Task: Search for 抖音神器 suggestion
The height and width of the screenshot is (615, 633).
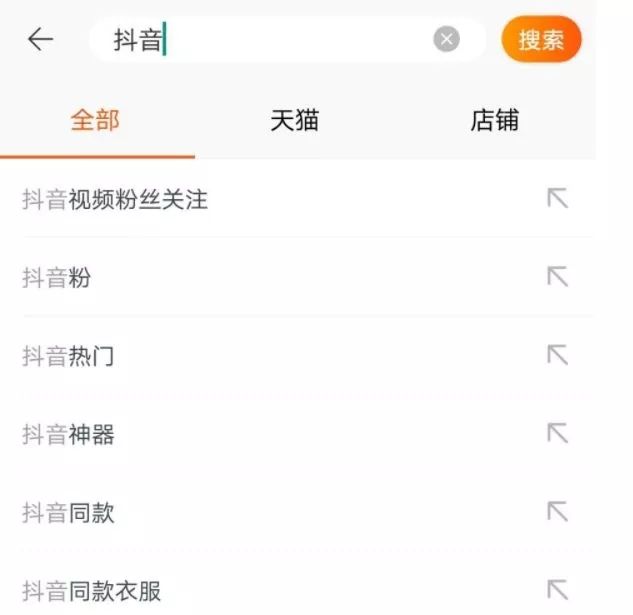Action: click(x=68, y=434)
